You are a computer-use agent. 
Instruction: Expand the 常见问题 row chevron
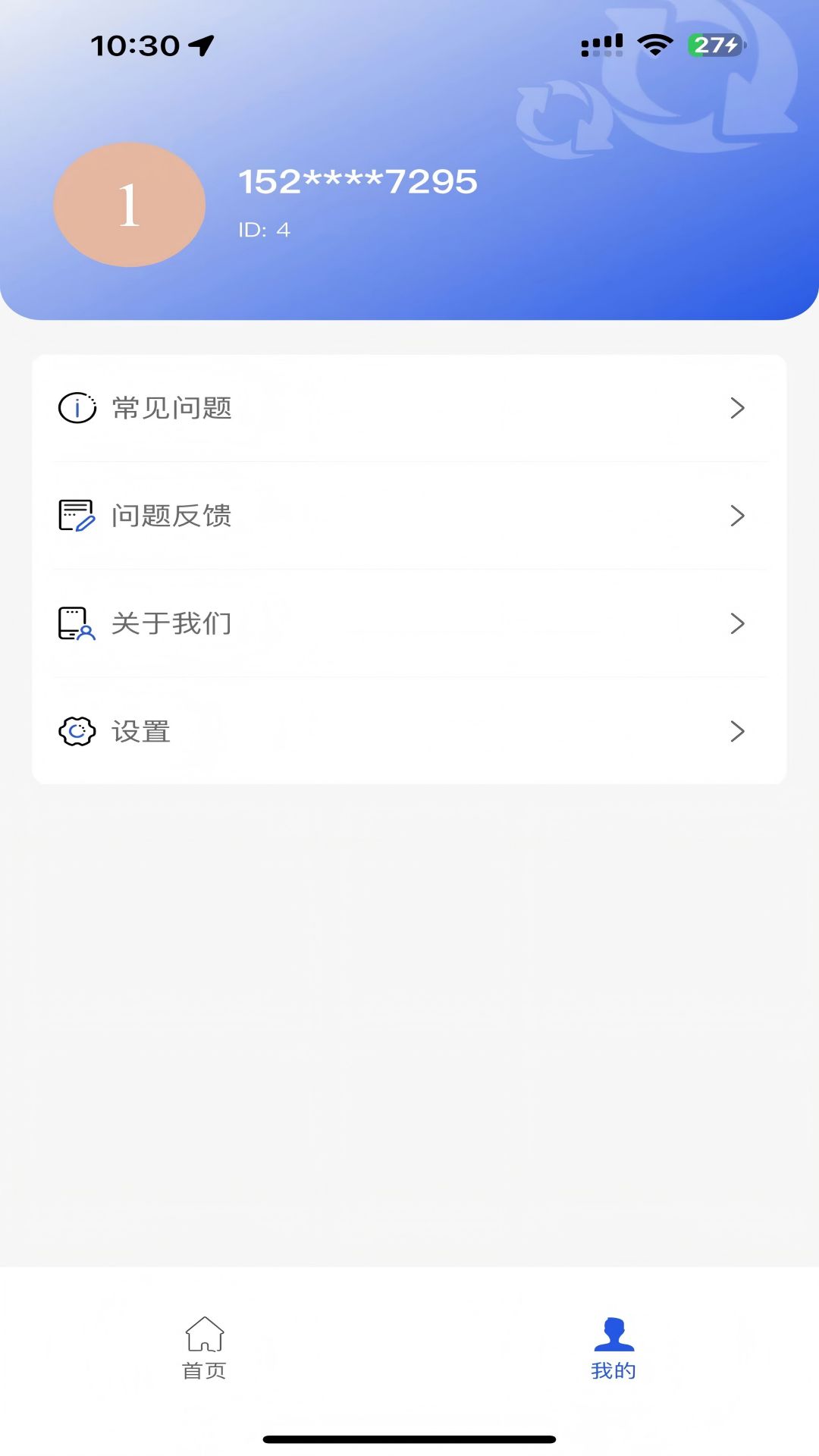pyautogui.click(x=738, y=408)
